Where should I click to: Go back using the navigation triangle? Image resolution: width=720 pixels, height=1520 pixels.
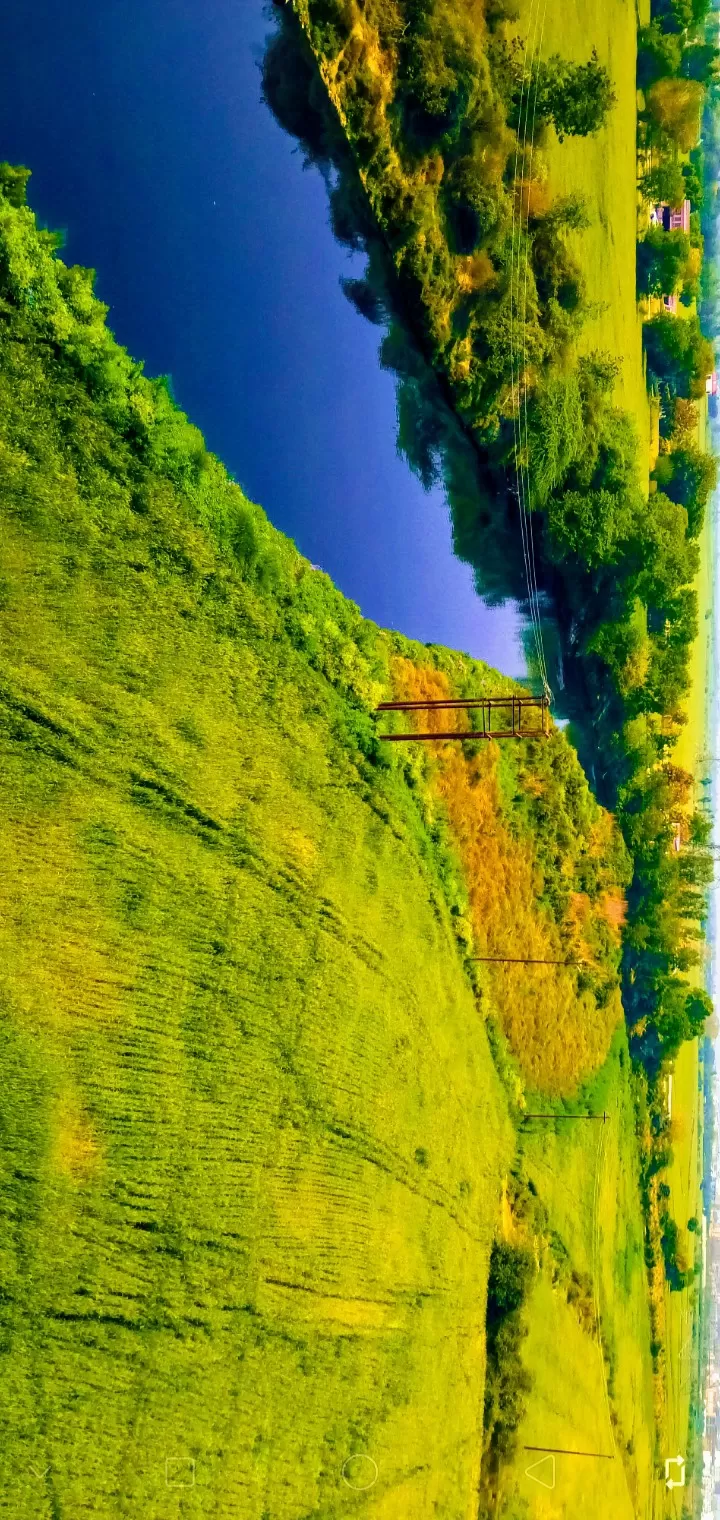(x=540, y=1471)
